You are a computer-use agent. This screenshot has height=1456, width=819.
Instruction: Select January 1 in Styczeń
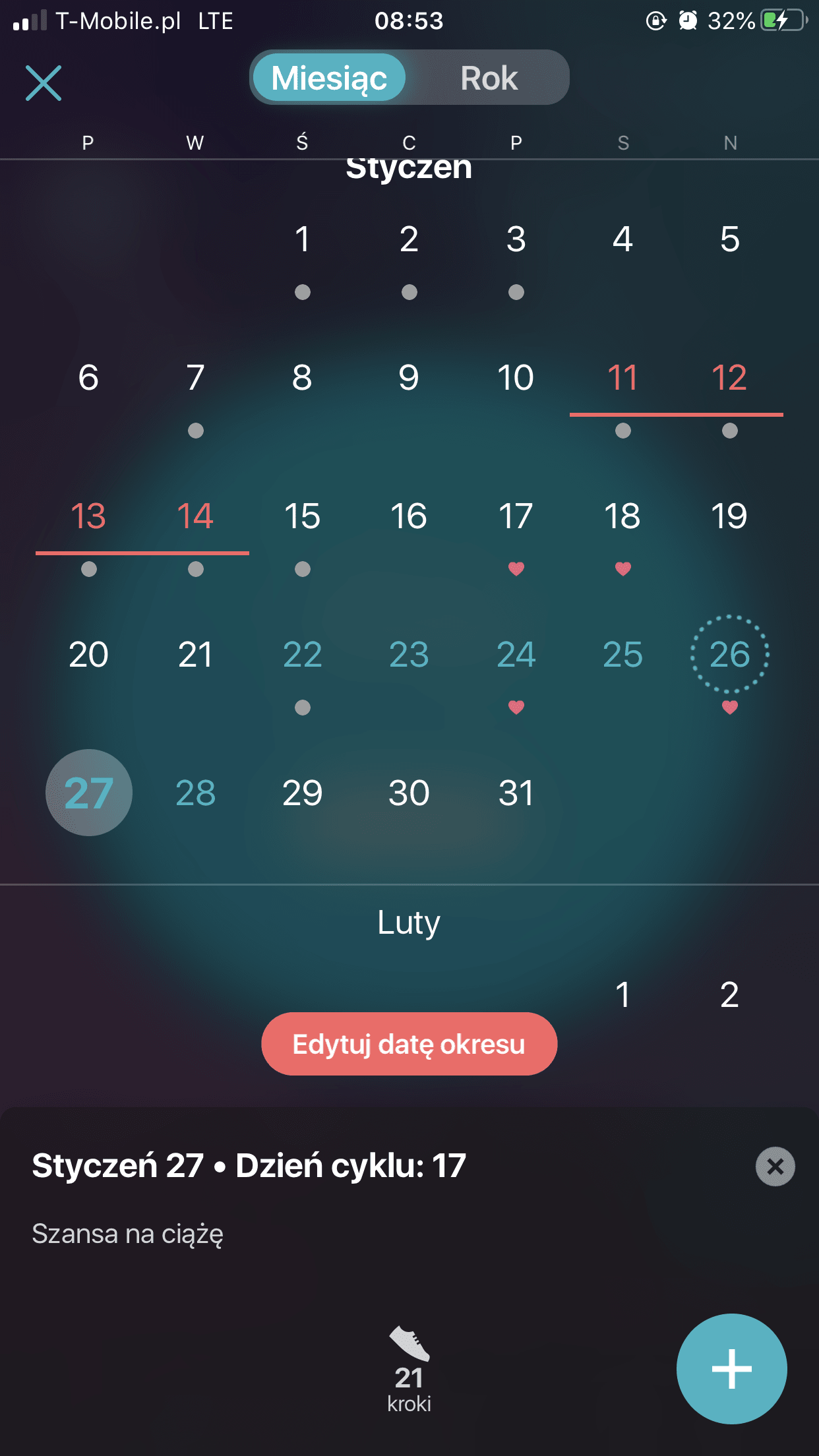[302, 239]
